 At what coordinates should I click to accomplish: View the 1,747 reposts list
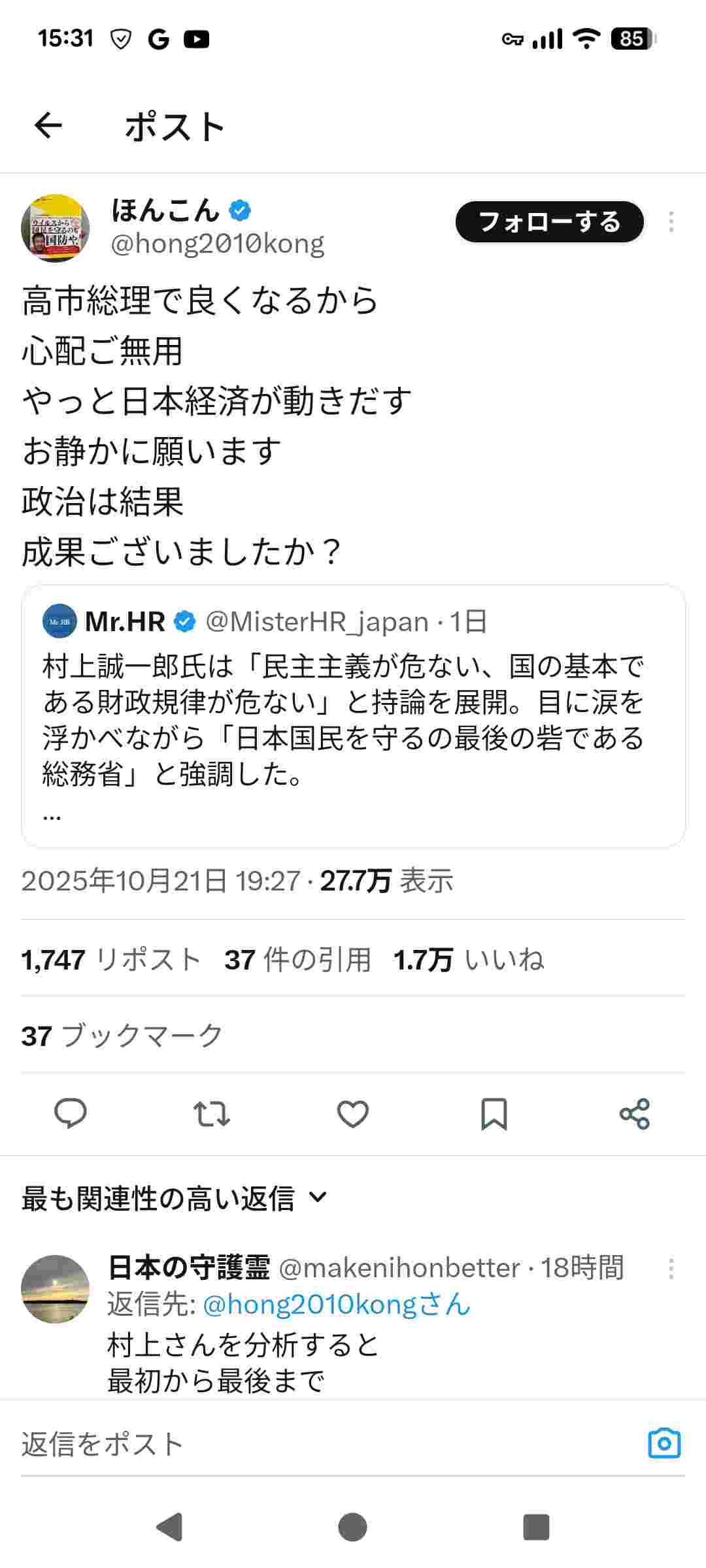tap(111, 960)
